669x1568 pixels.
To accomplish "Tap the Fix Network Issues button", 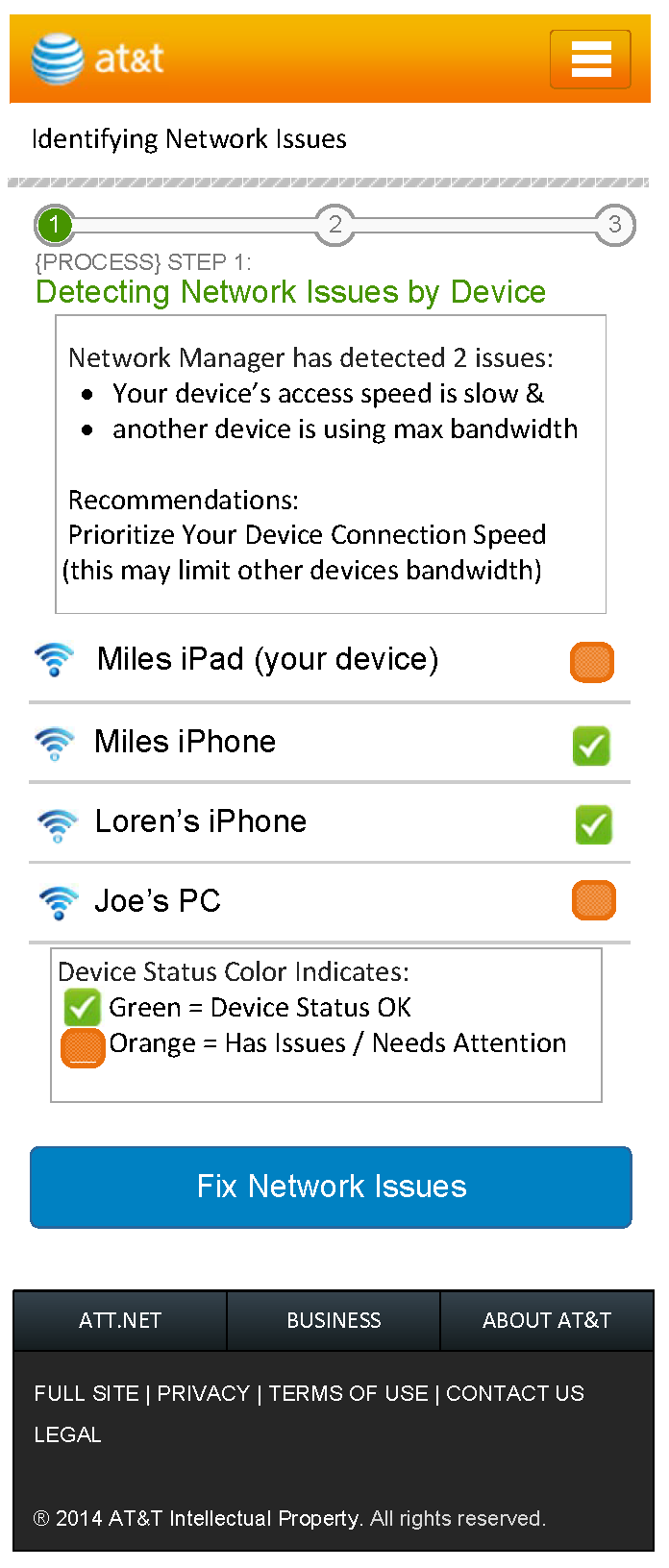I will coord(331,1187).
